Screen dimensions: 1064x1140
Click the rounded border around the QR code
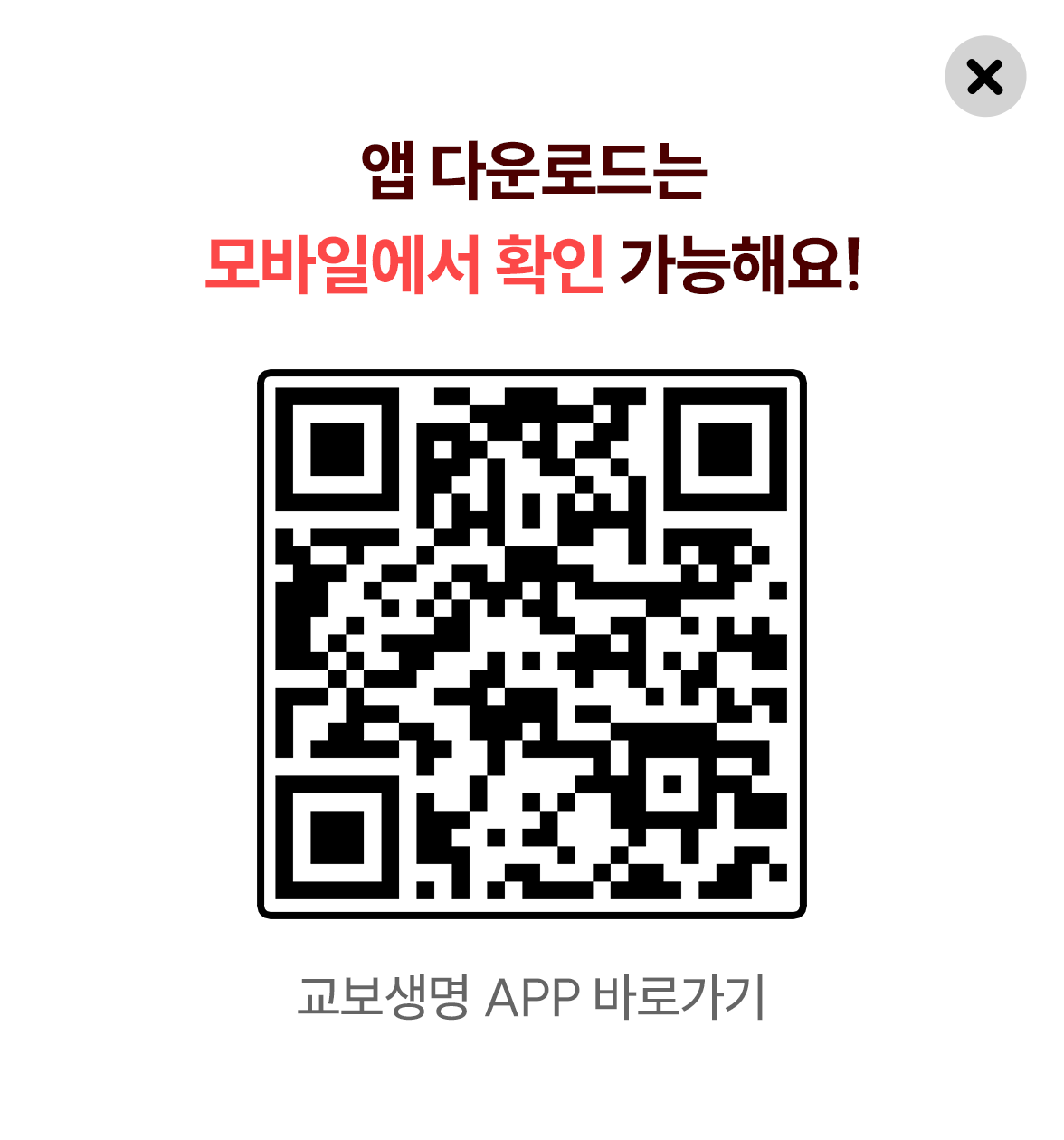tap(532, 371)
